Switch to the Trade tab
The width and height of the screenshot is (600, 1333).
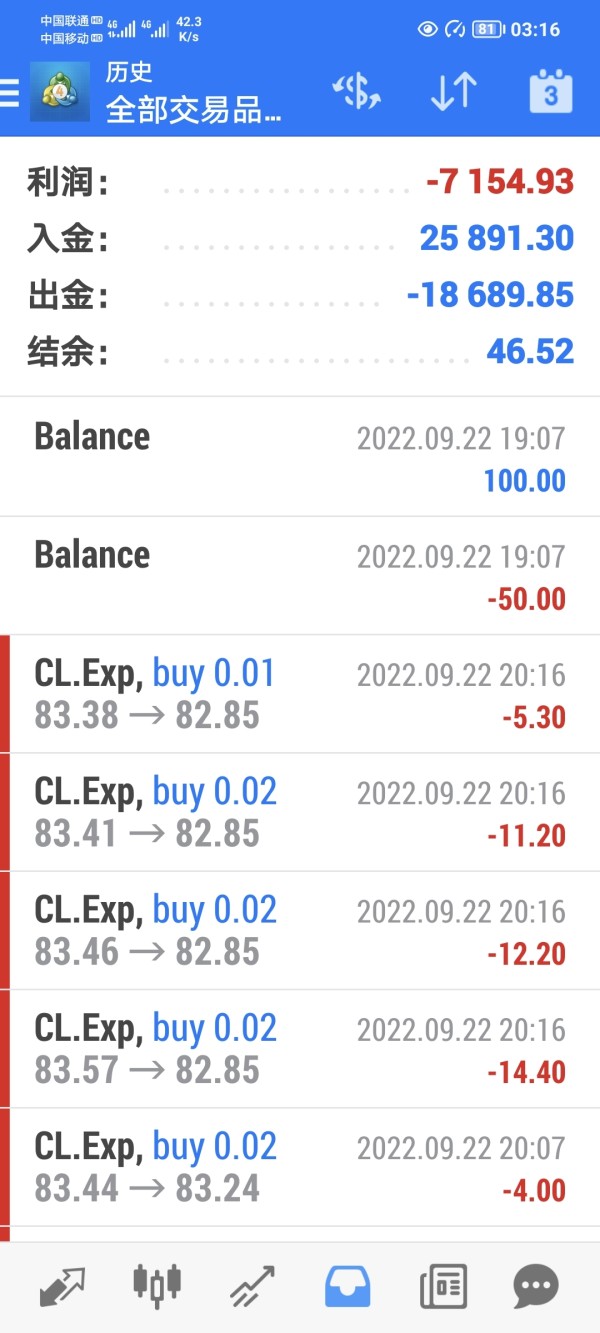tap(252, 1286)
